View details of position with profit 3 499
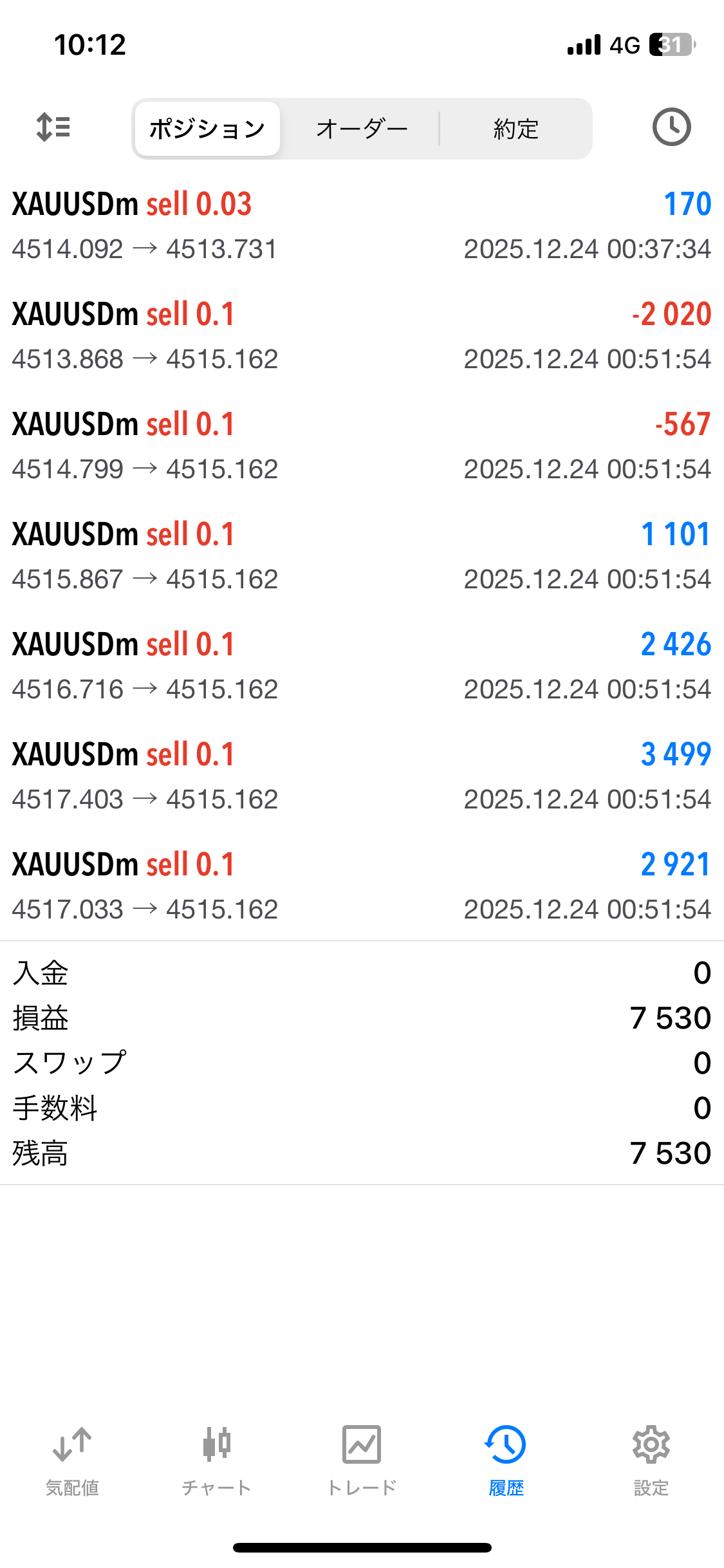The image size is (724, 1568). (x=362, y=776)
